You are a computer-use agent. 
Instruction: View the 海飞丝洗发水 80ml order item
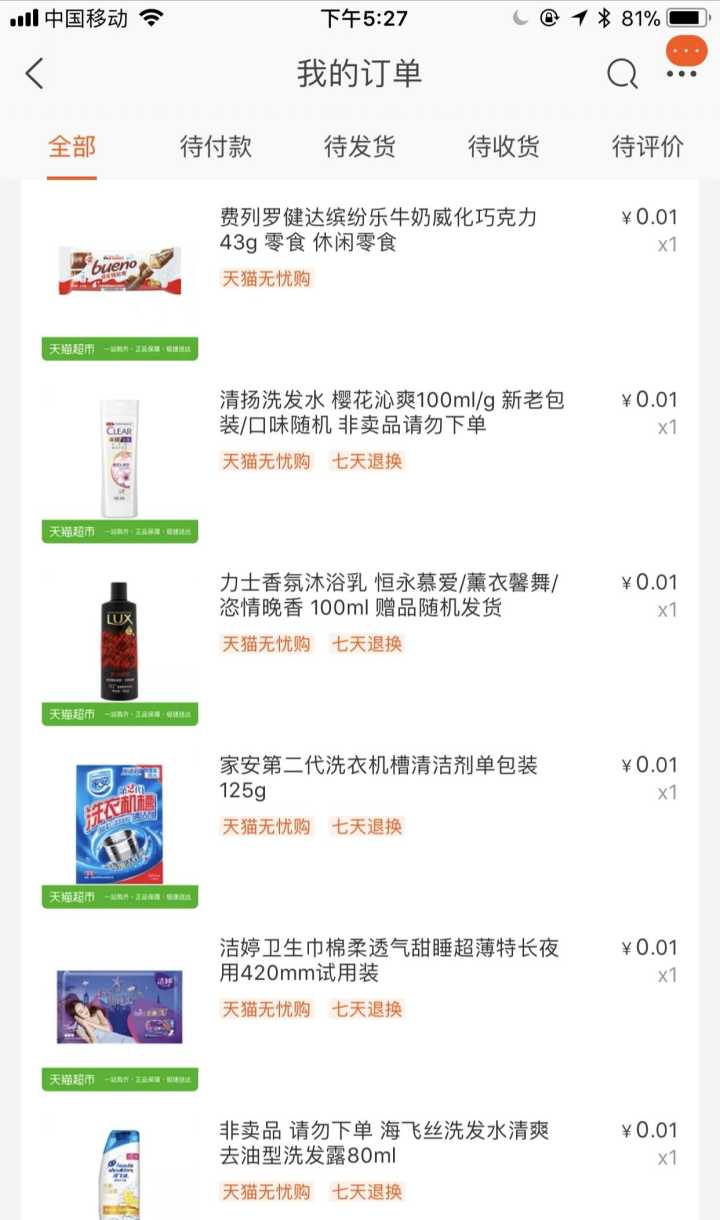pos(384,1144)
